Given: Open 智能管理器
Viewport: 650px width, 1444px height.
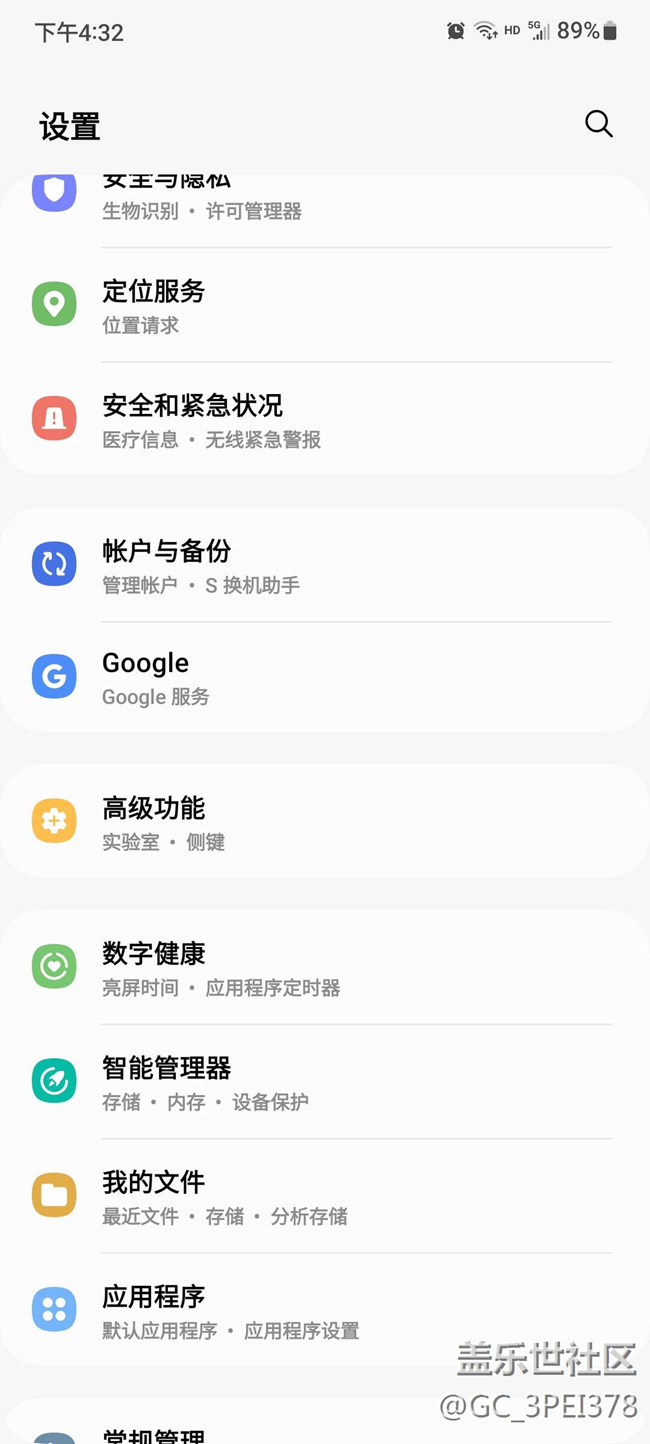Looking at the screenshot, I should click(x=166, y=1081).
